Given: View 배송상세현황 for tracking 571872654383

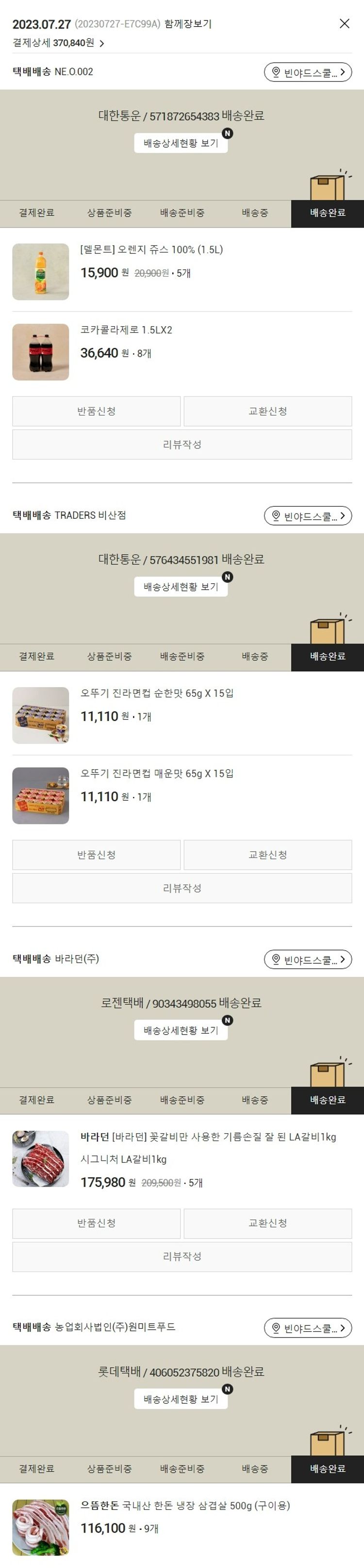Looking at the screenshot, I should tap(181, 144).
